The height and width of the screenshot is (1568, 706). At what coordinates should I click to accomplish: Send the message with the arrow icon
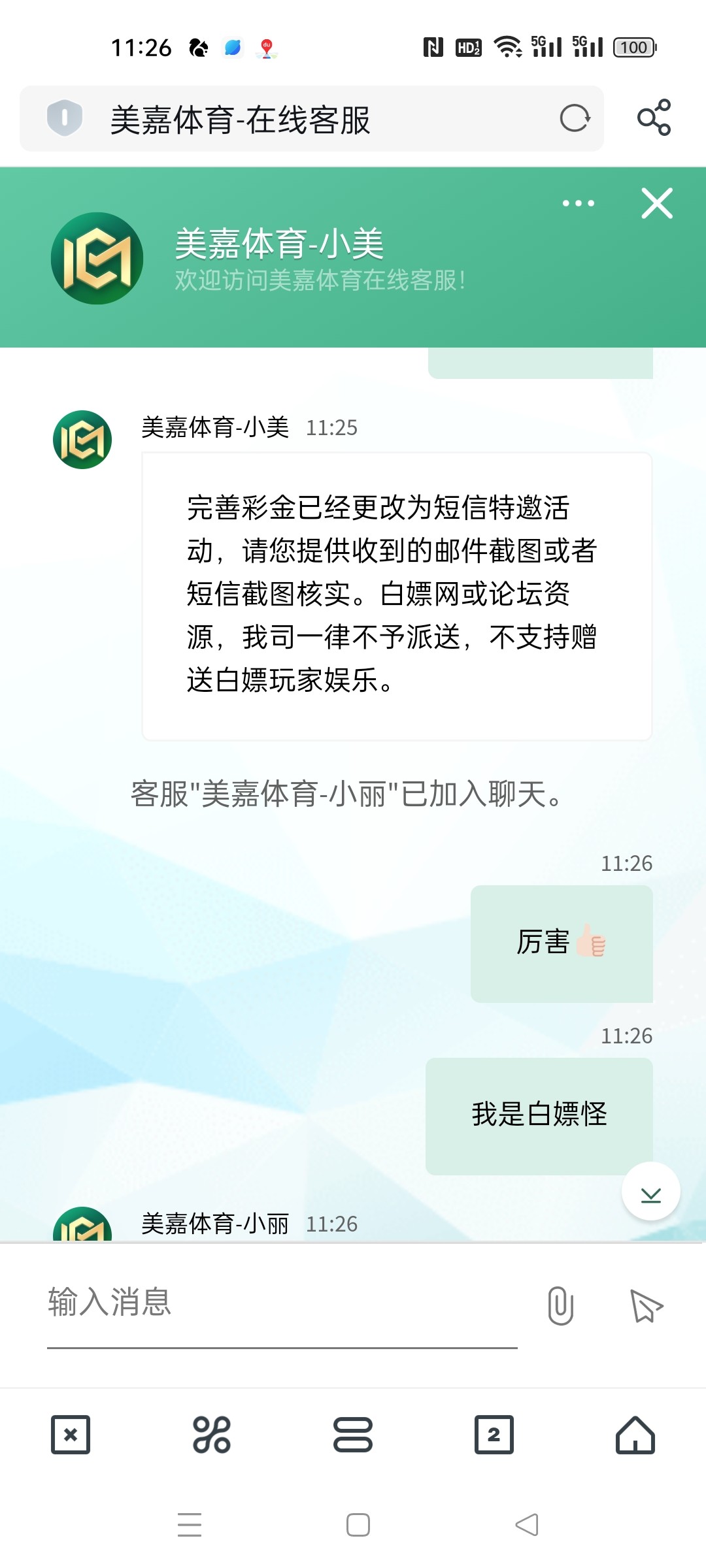tap(646, 1305)
